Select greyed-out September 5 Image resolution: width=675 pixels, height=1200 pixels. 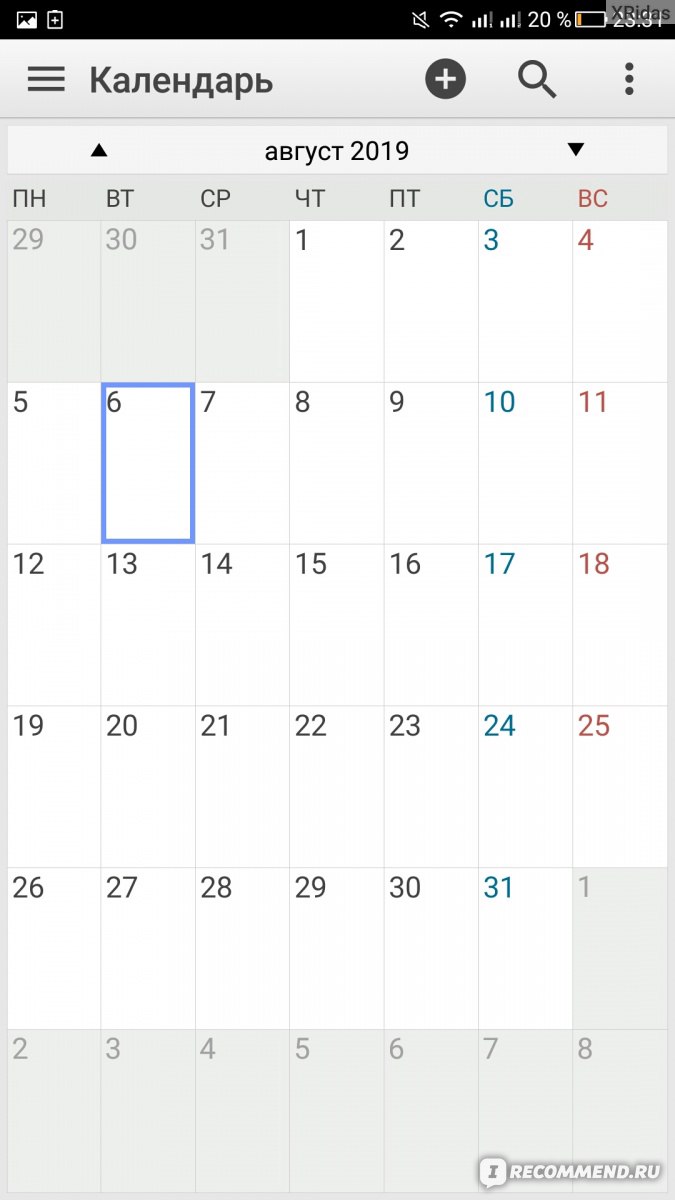click(x=337, y=1111)
